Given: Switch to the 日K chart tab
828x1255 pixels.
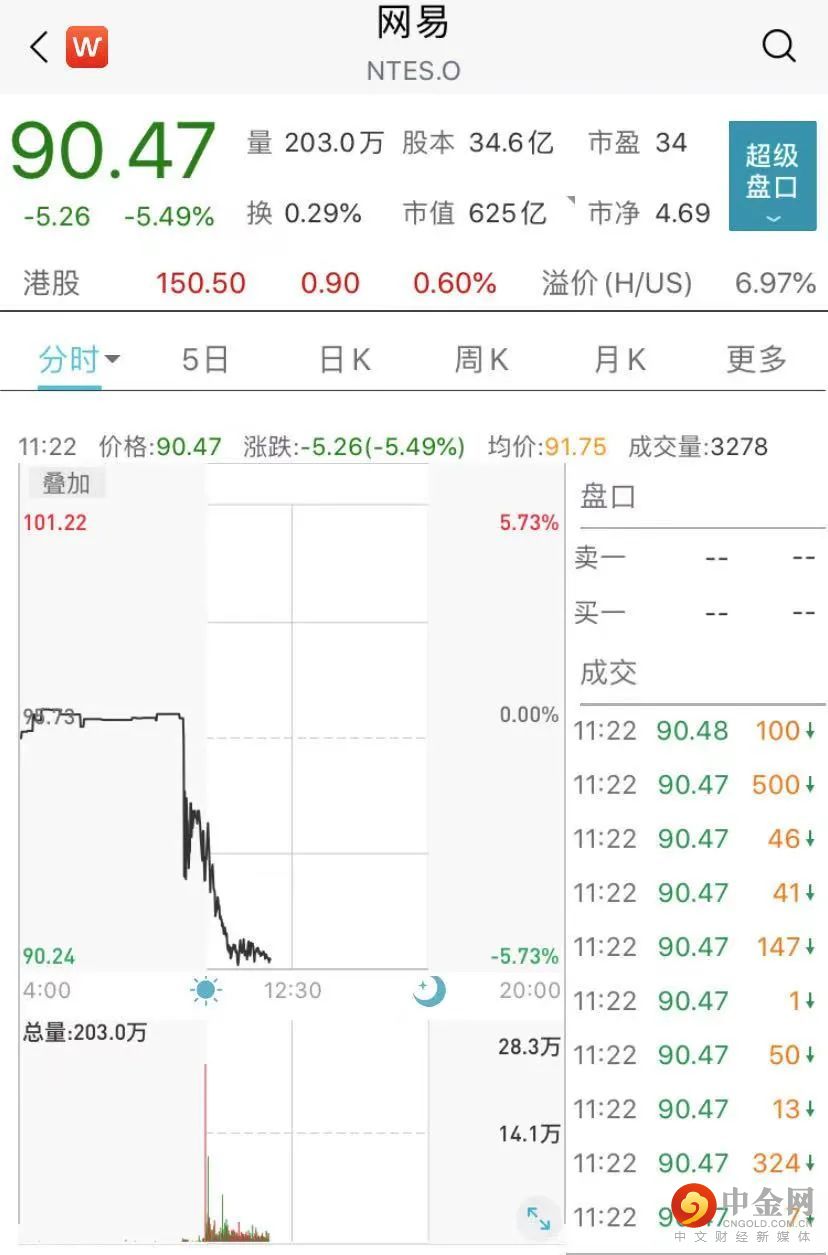Looking at the screenshot, I should [x=345, y=359].
